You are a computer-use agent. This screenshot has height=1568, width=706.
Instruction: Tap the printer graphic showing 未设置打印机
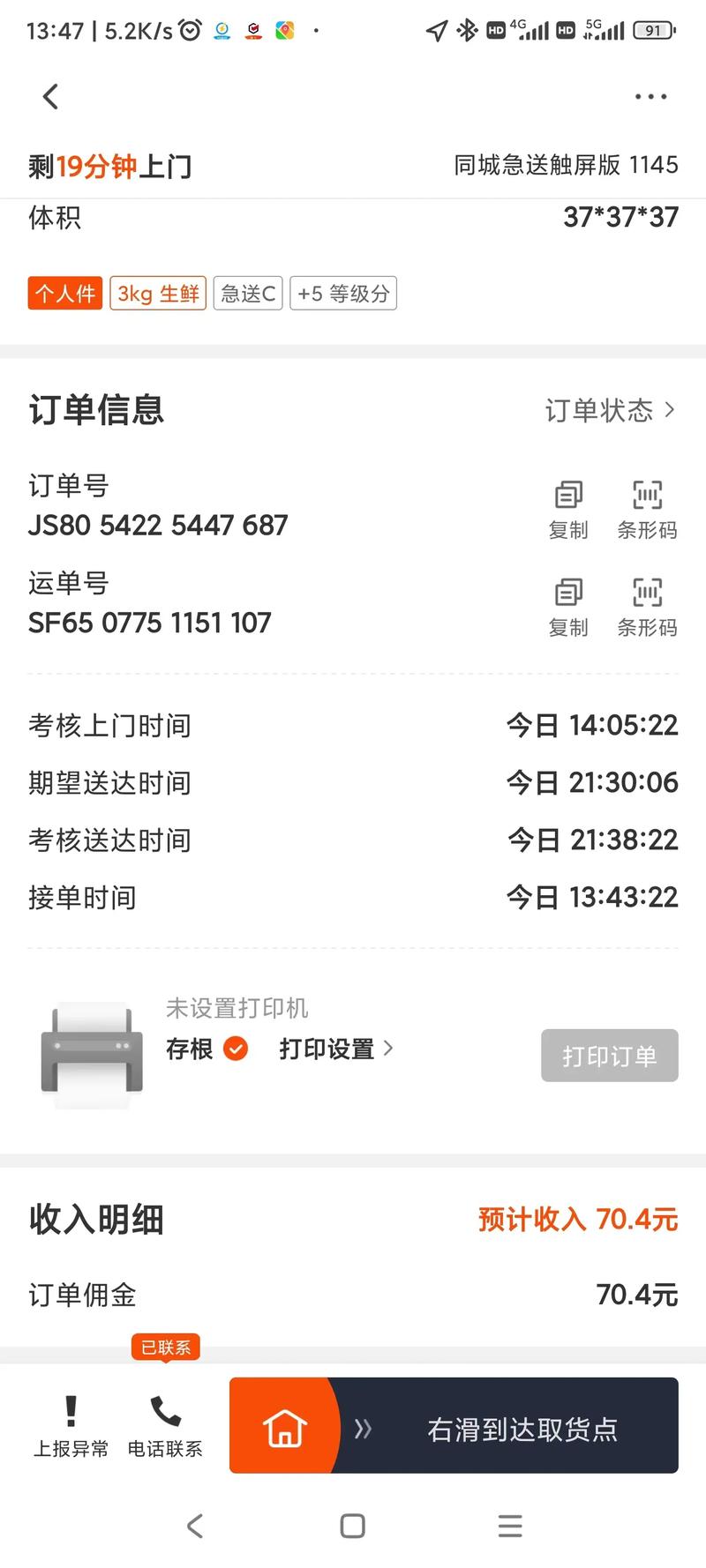click(92, 1051)
